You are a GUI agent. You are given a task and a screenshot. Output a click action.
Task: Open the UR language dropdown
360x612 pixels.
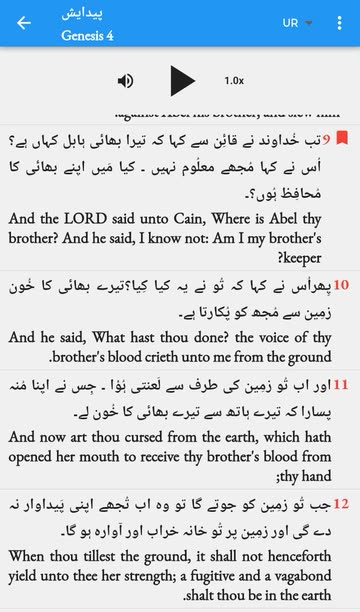[x=297, y=23]
